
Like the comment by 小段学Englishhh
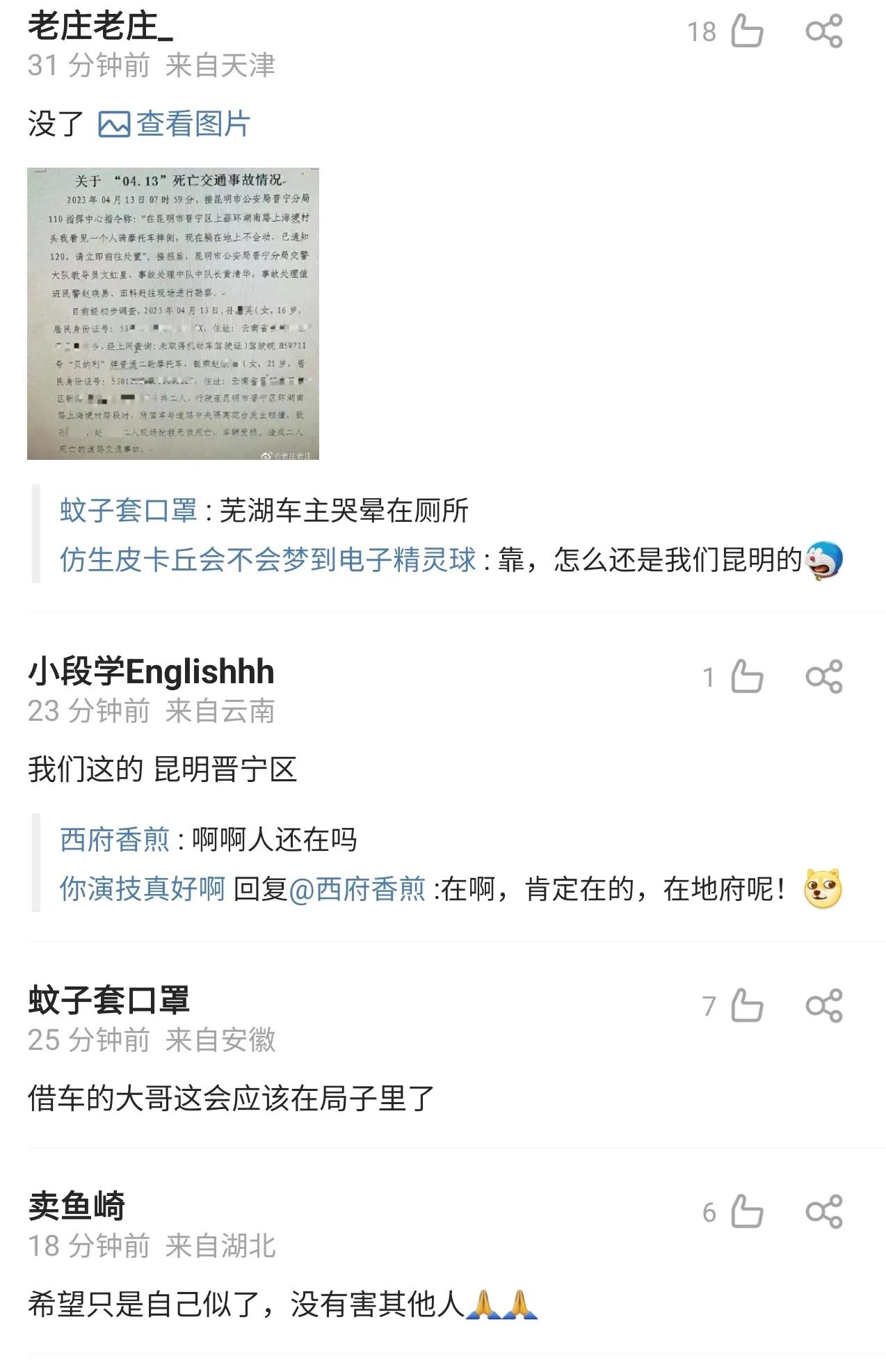748,677
